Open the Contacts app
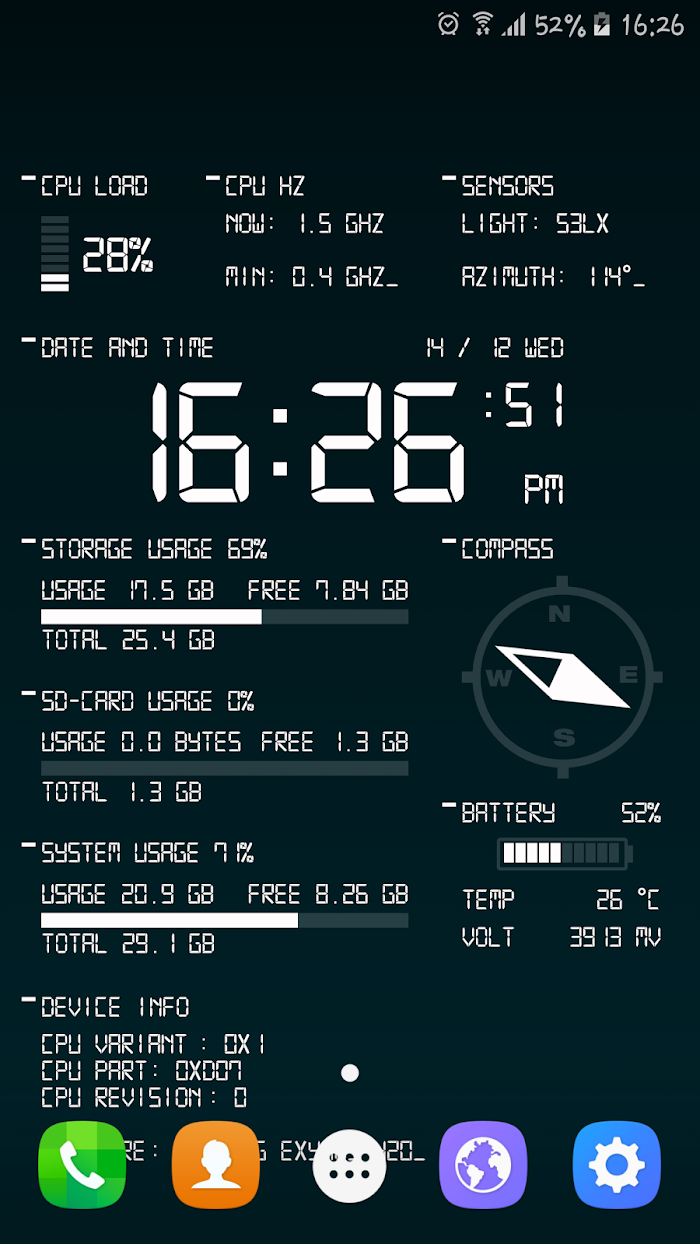The width and height of the screenshot is (700, 1244). pyautogui.click(x=215, y=1165)
